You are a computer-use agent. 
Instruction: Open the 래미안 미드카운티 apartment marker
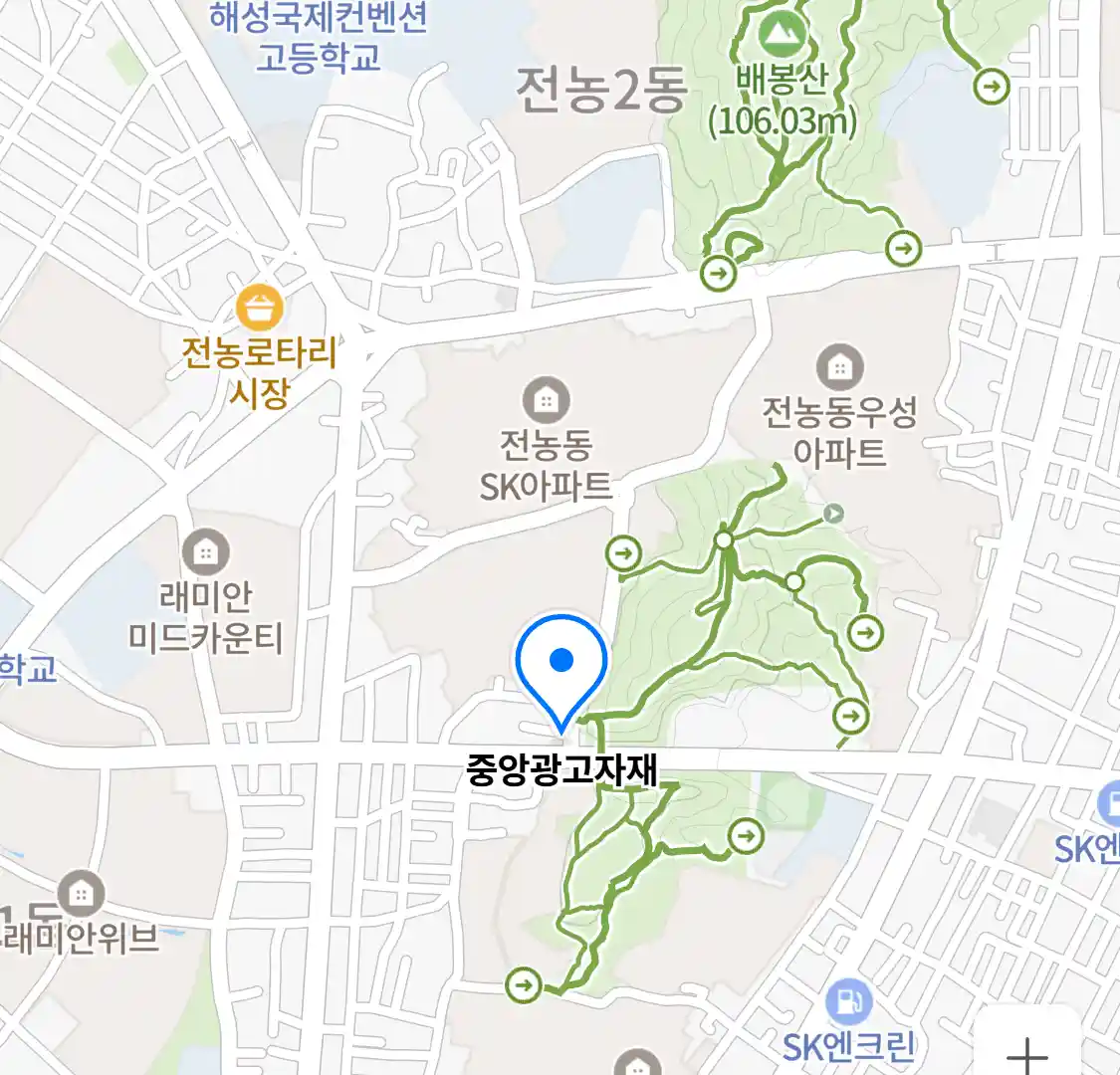click(206, 552)
